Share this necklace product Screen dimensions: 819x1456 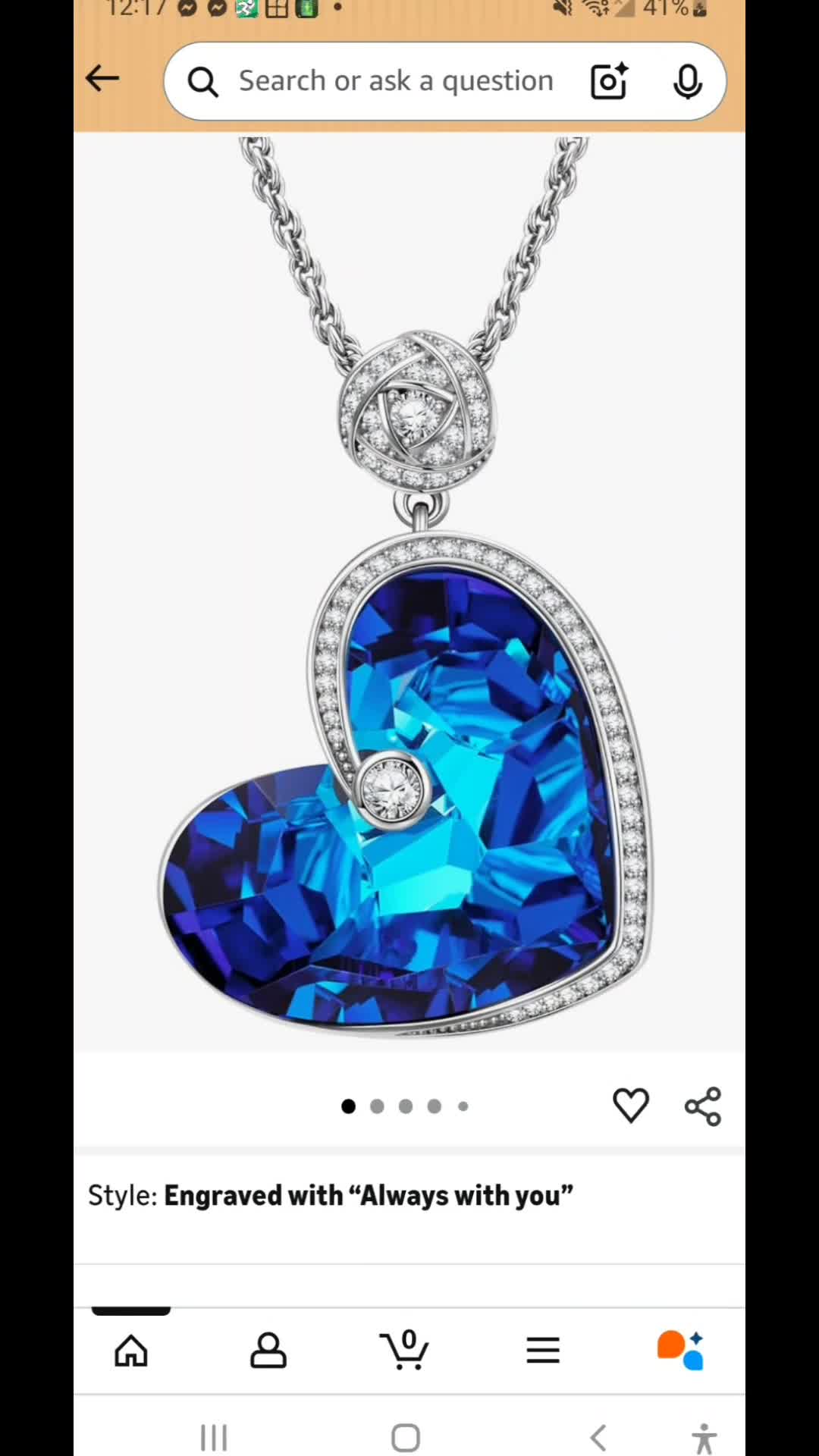pyautogui.click(x=703, y=1106)
